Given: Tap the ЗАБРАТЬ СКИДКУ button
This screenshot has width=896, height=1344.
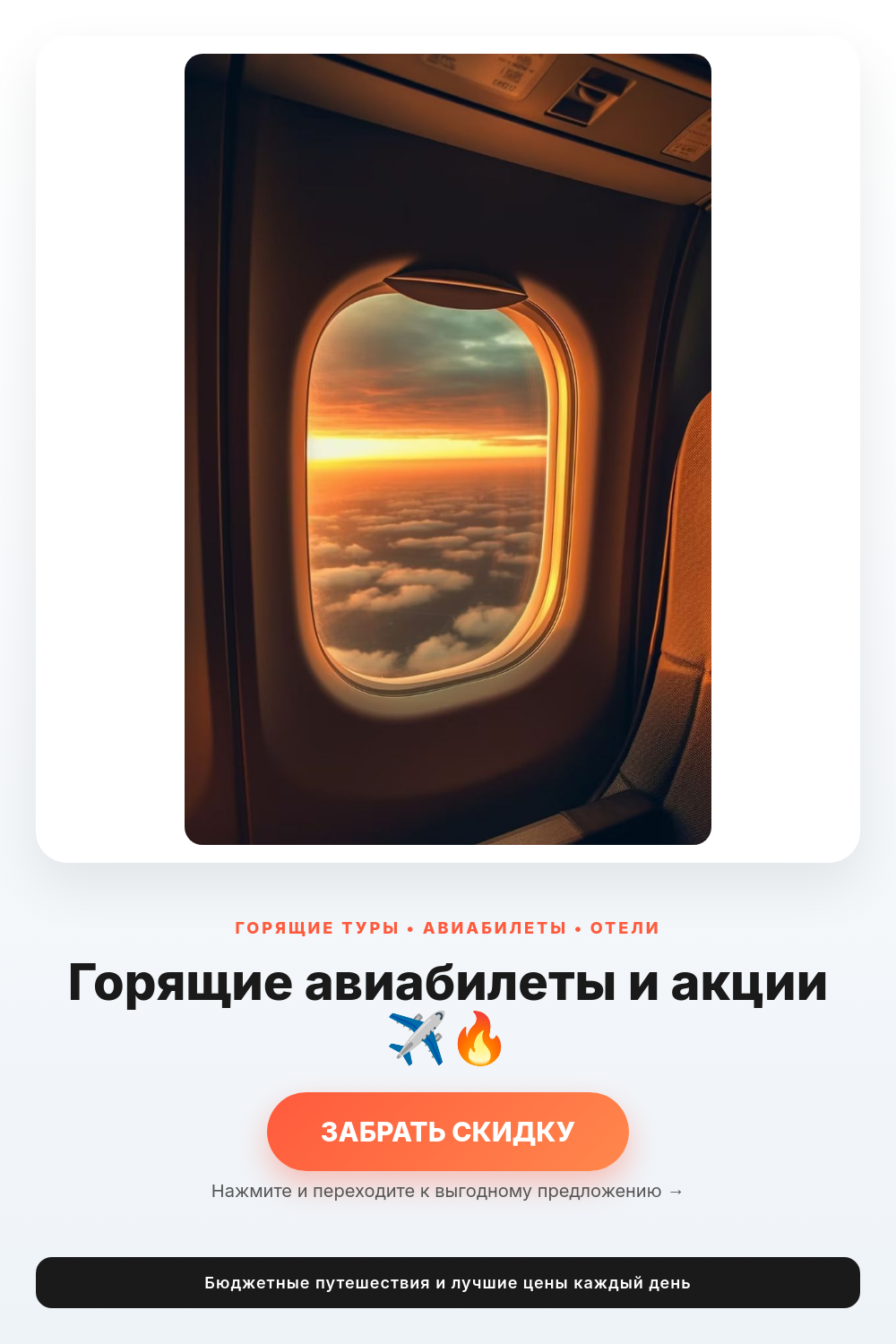Looking at the screenshot, I should point(448,1132).
